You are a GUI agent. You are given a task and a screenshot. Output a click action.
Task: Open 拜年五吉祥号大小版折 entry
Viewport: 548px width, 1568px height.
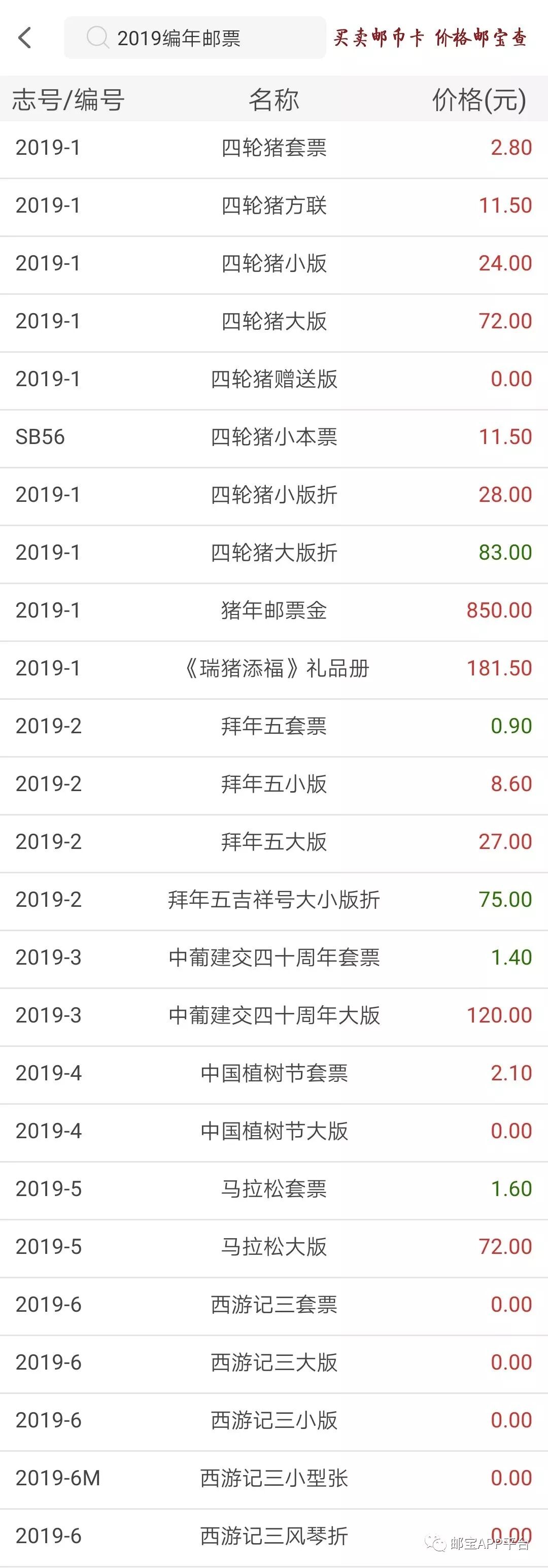point(274,900)
